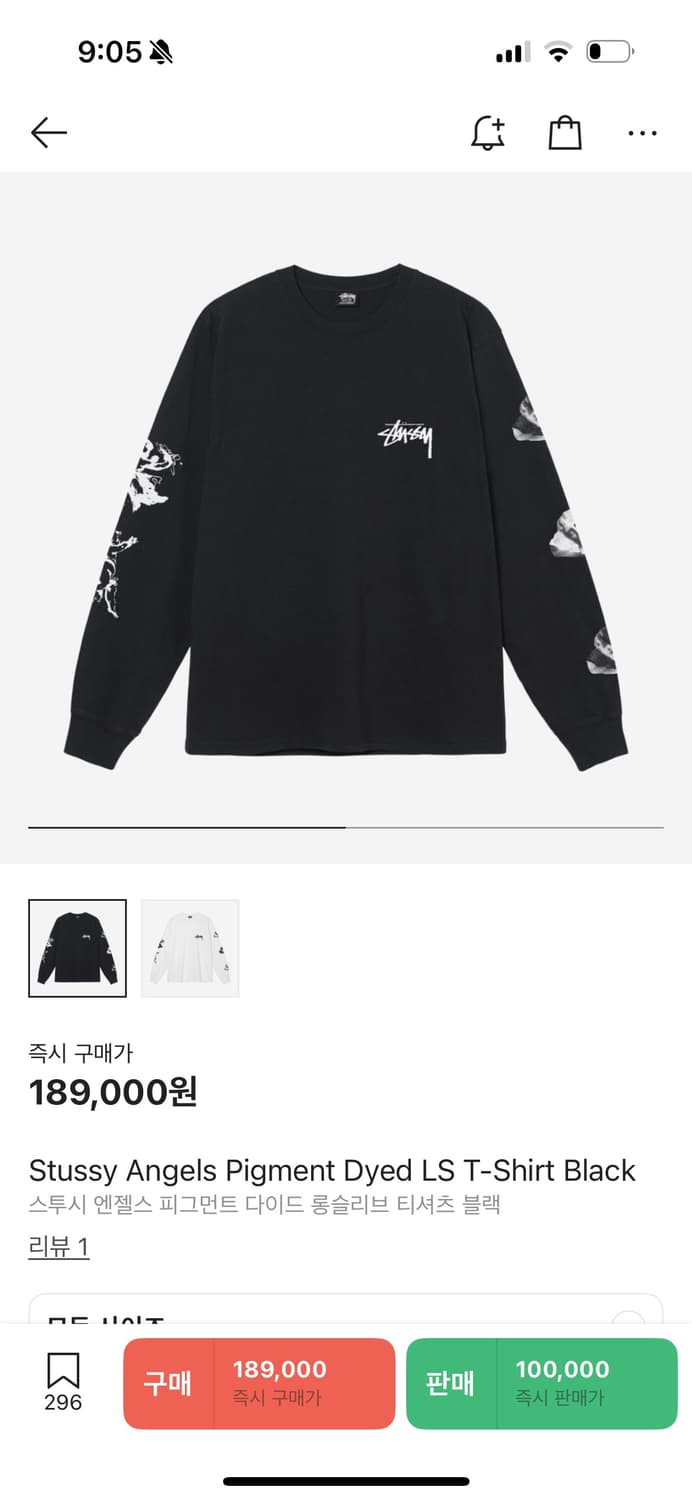This screenshot has width=692, height=1500.
Task: Tap the red 구매 189,000 button
Action: 259,1383
